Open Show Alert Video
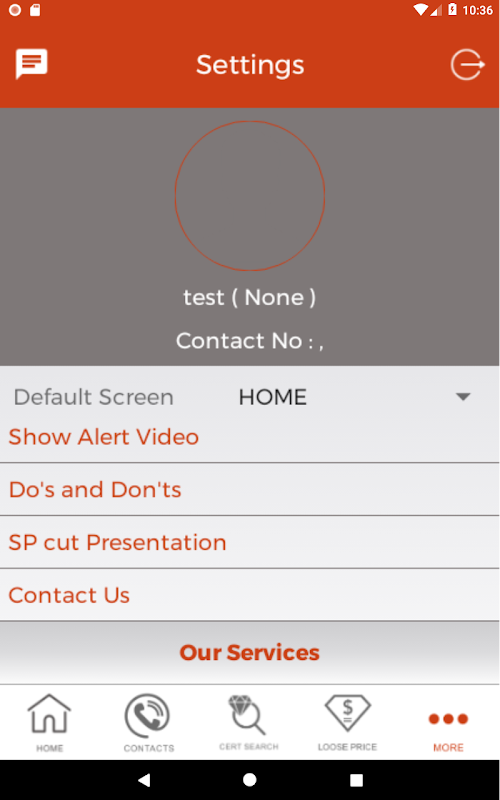Image resolution: width=500 pixels, height=800 pixels. click(250, 437)
